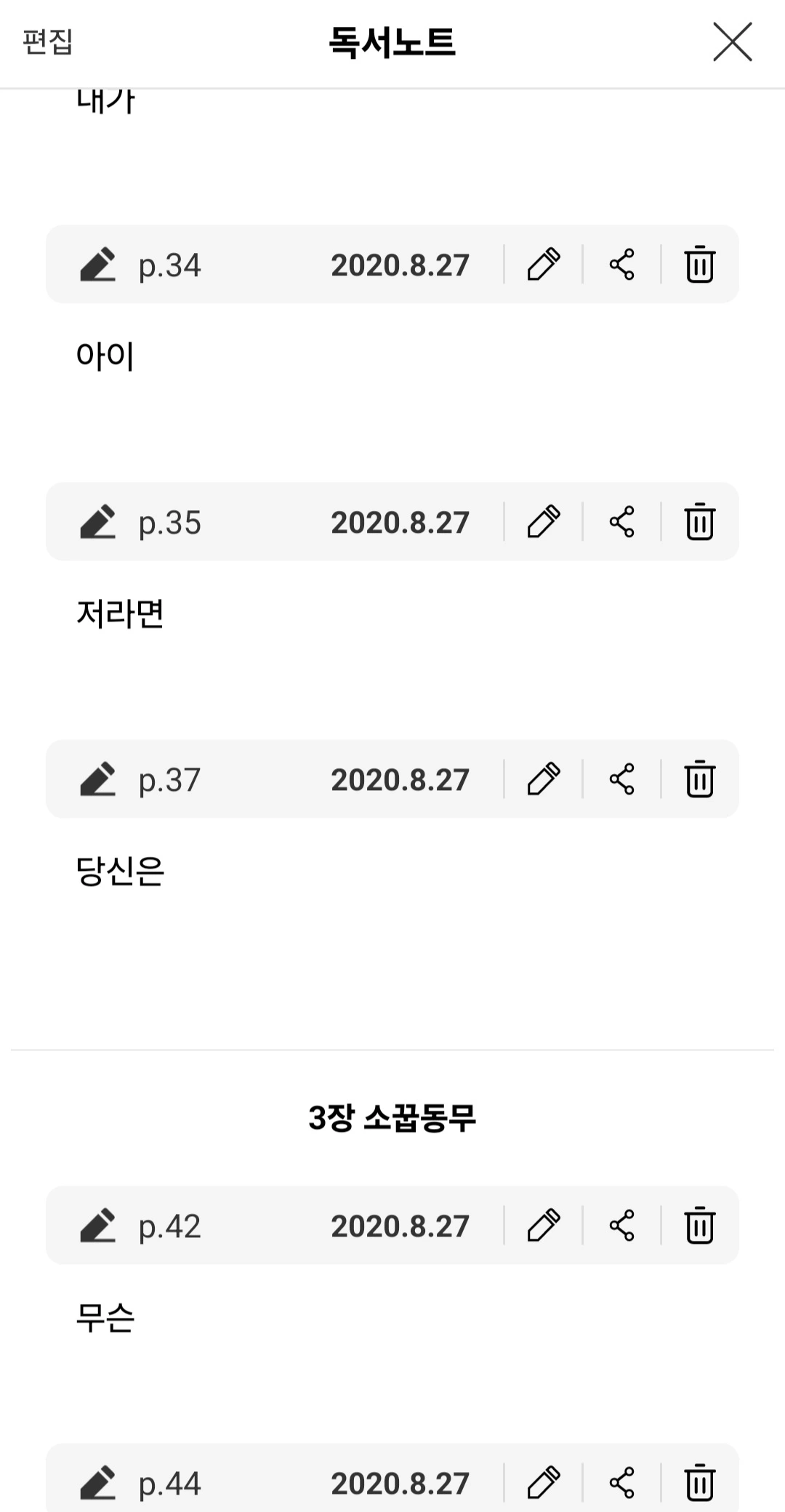This screenshot has height=1512, width=785.
Task: Share the p.34 note
Action: click(x=621, y=264)
